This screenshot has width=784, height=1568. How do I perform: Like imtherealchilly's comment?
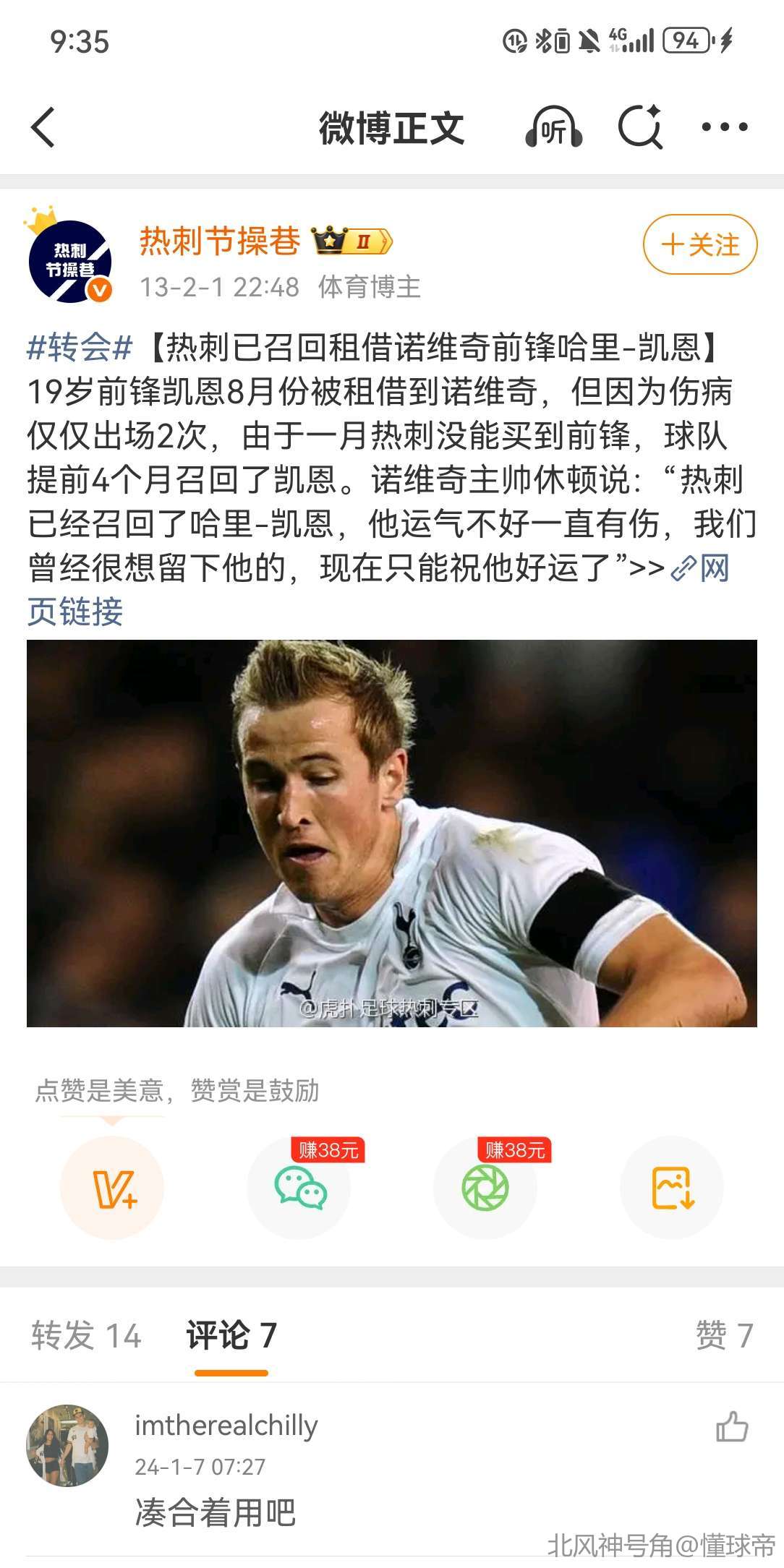point(731,1427)
